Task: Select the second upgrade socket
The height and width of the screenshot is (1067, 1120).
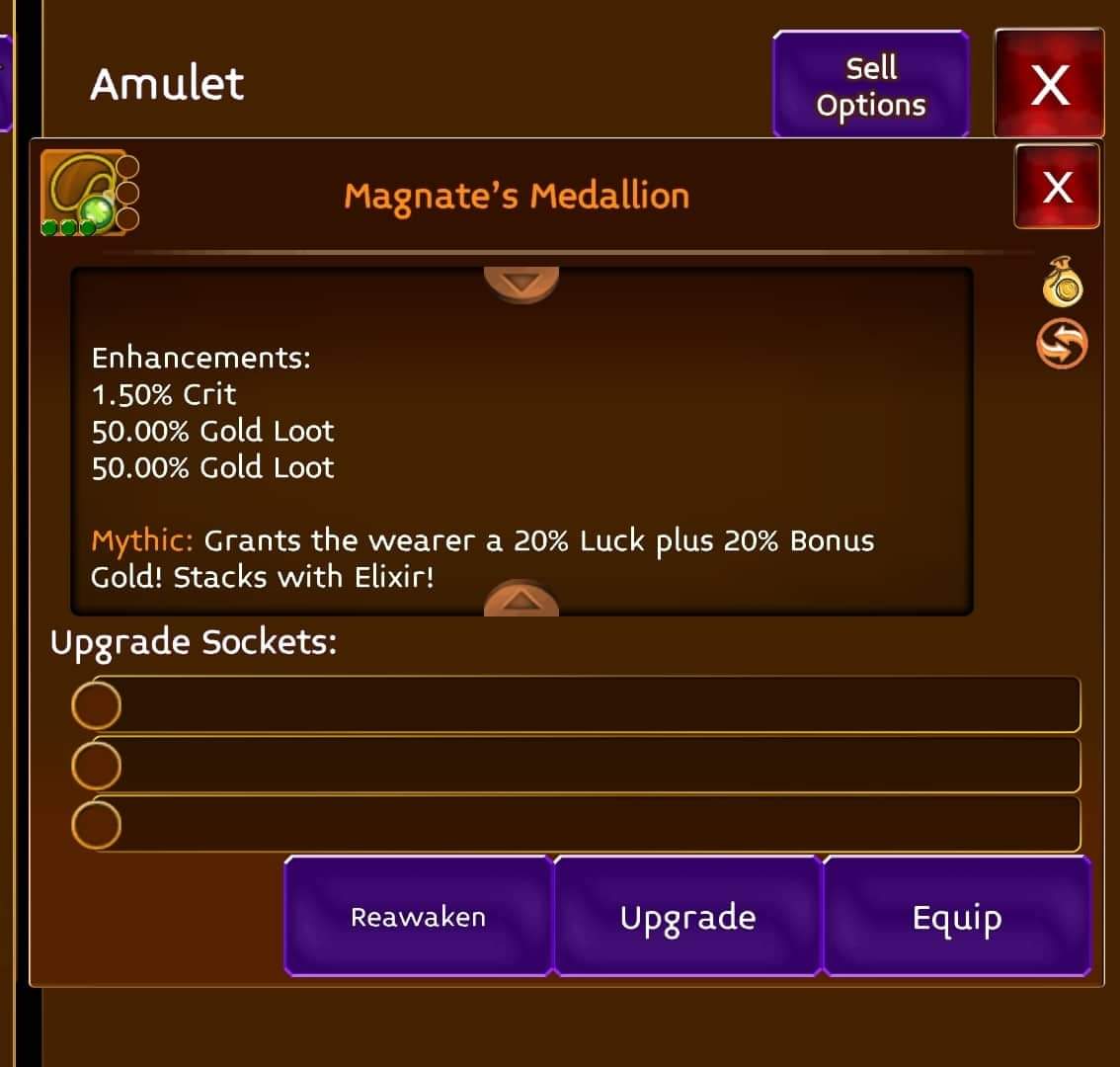Action: click(97, 764)
